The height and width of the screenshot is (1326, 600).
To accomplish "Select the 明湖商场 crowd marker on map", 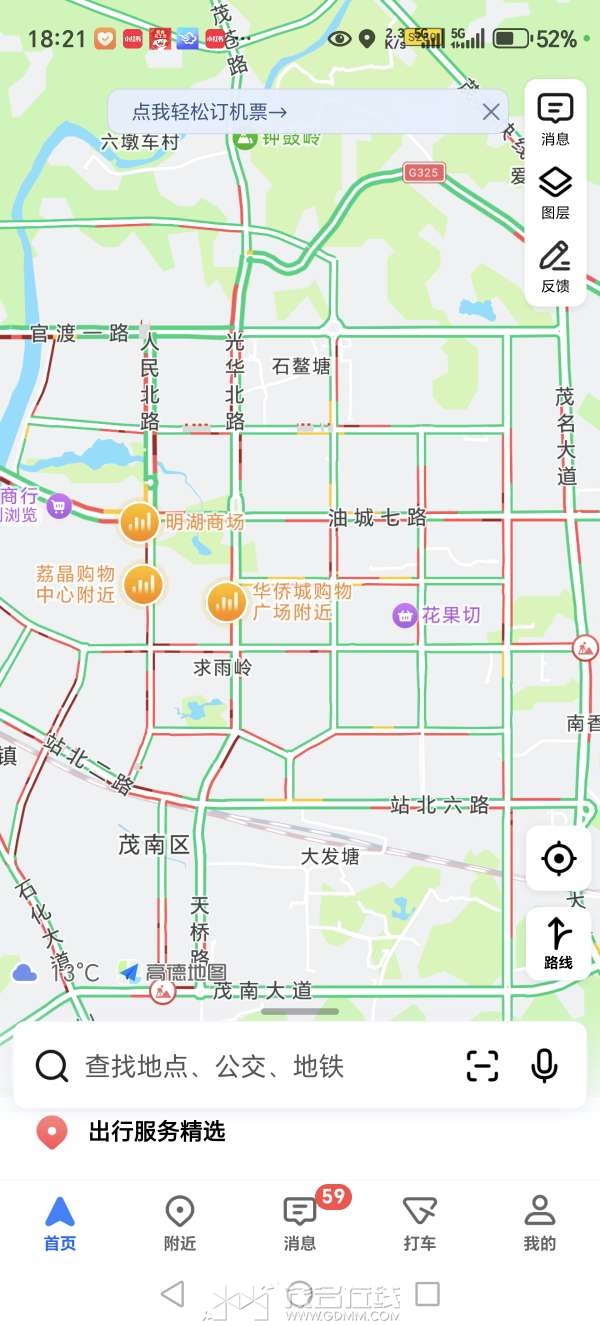I will (x=140, y=522).
